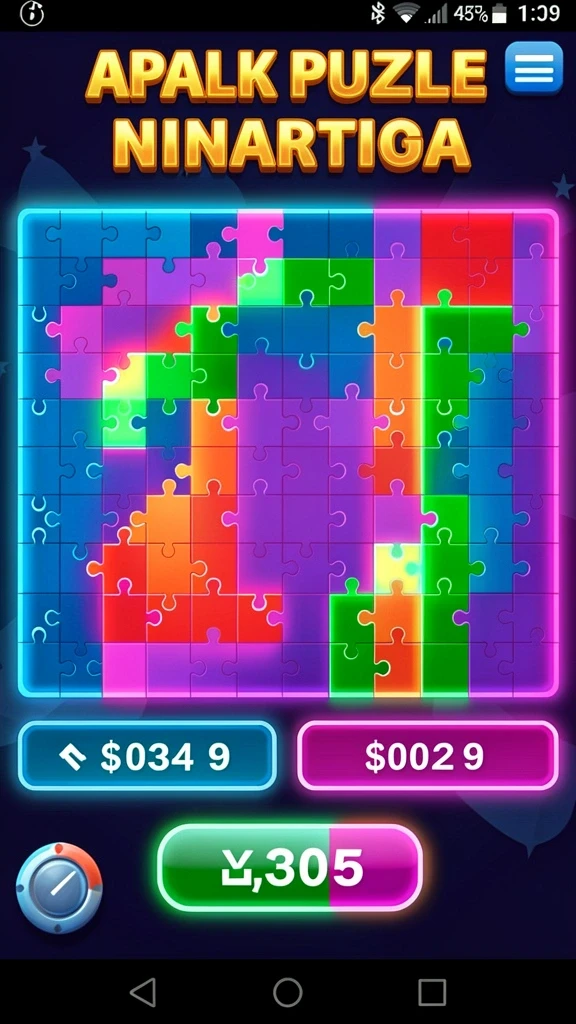Tap the blue $034 9 button
This screenshot has height=1024, width=576.
coord(147,756)
